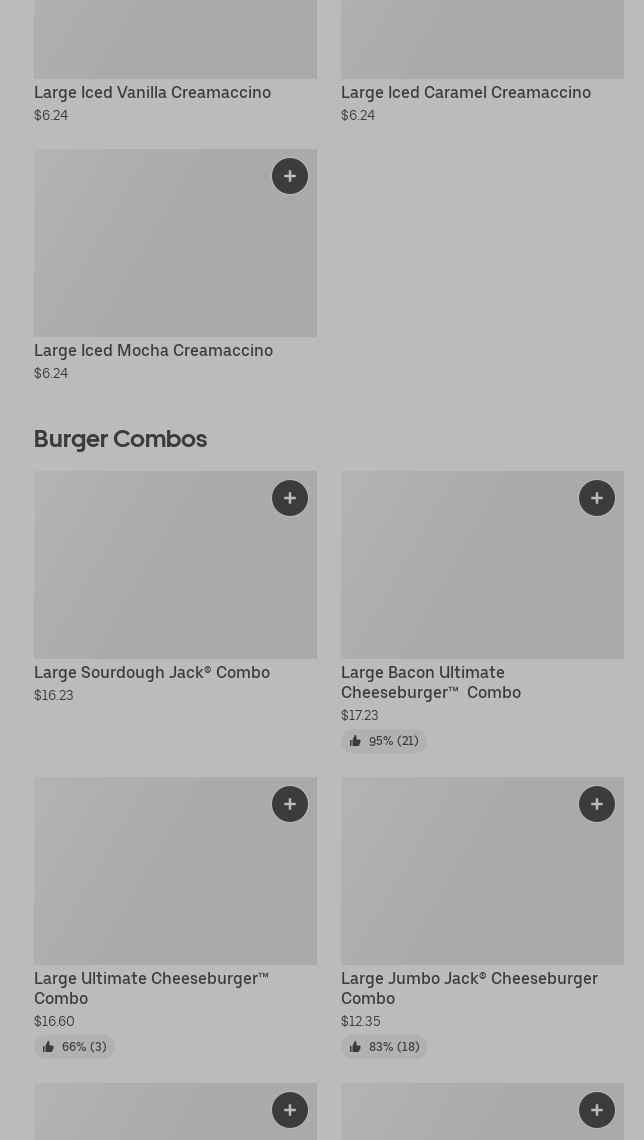Add Large Jumbo Jack Cheeseburger Combo to cart
The image size is (644, 1140).
(597, 805)
